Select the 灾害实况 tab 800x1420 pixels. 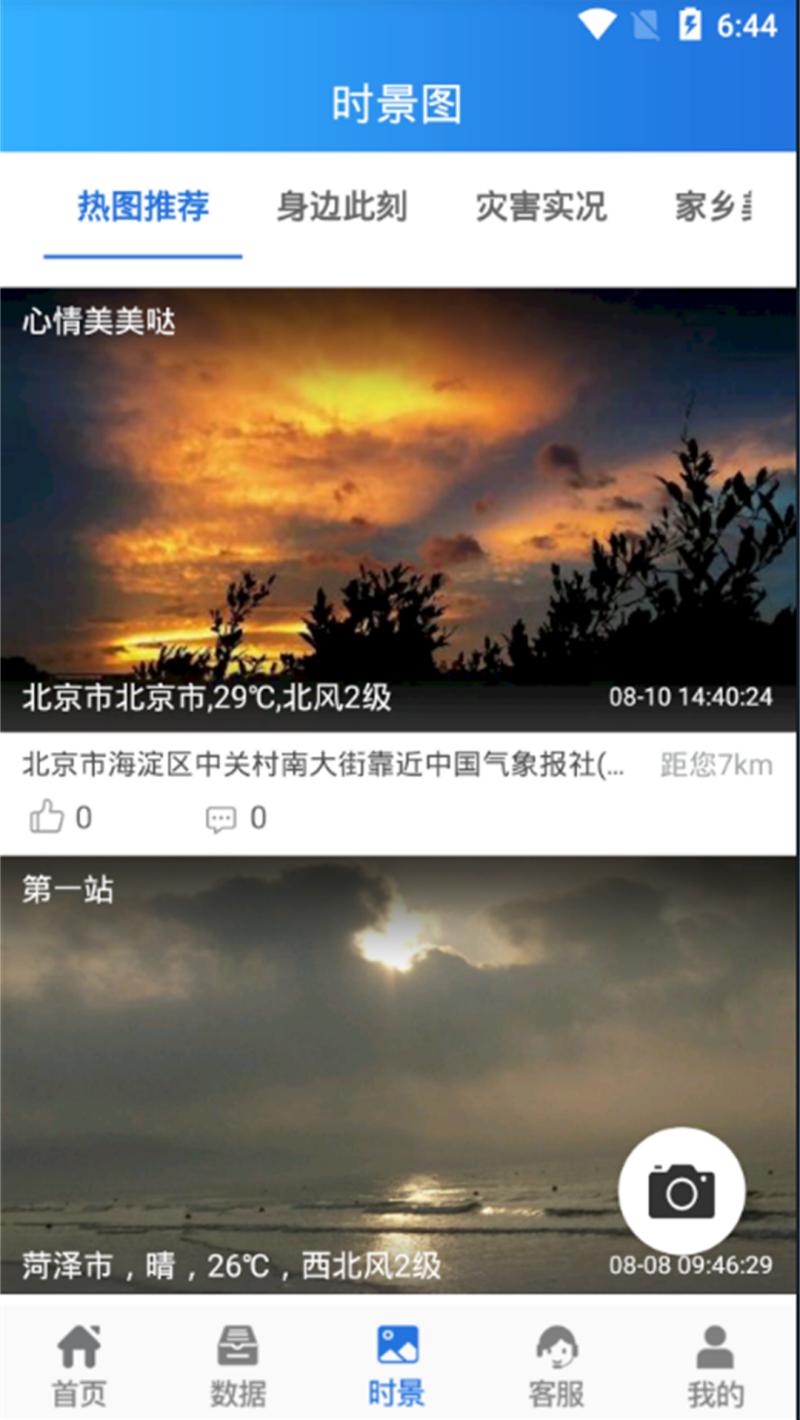tap(541, 207)
